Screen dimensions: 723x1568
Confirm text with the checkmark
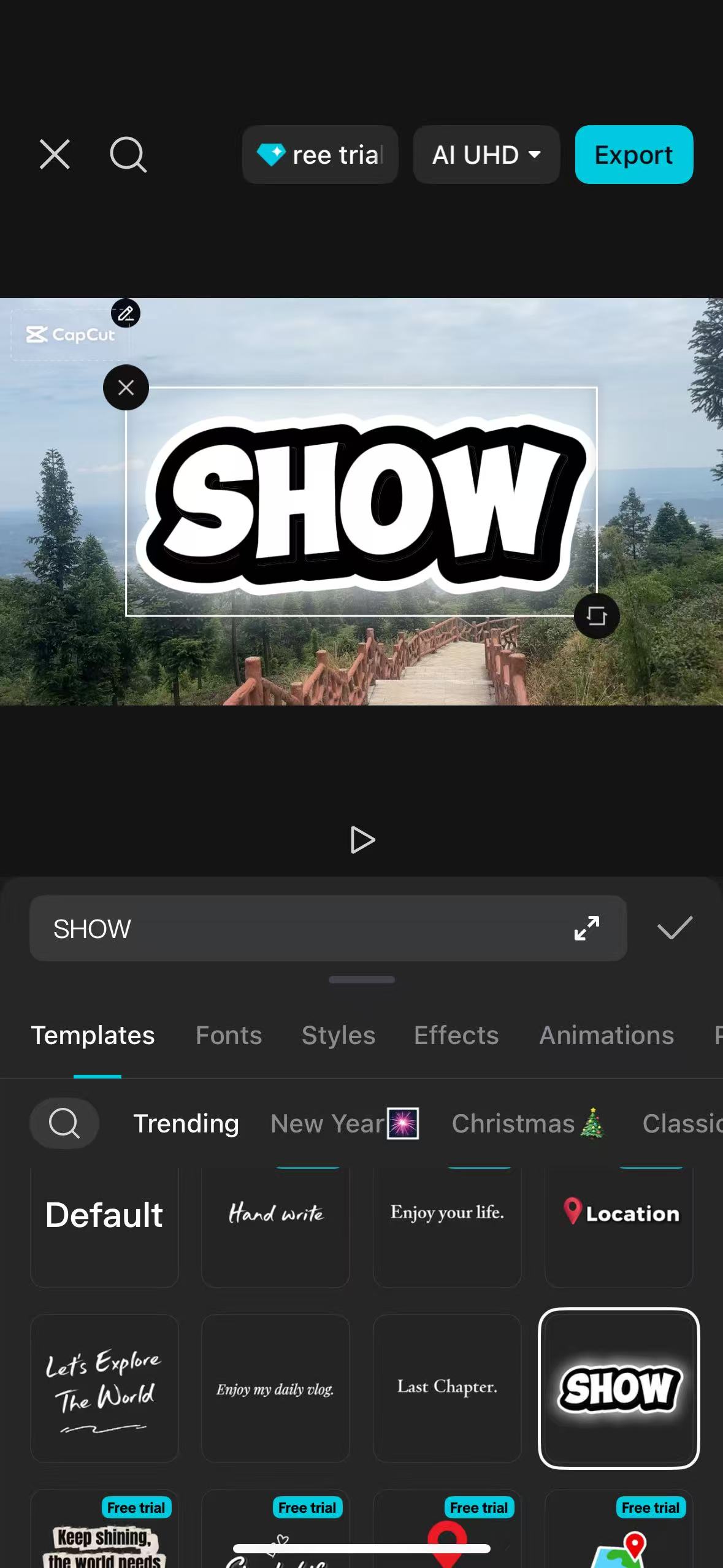(x=675, y=928)
